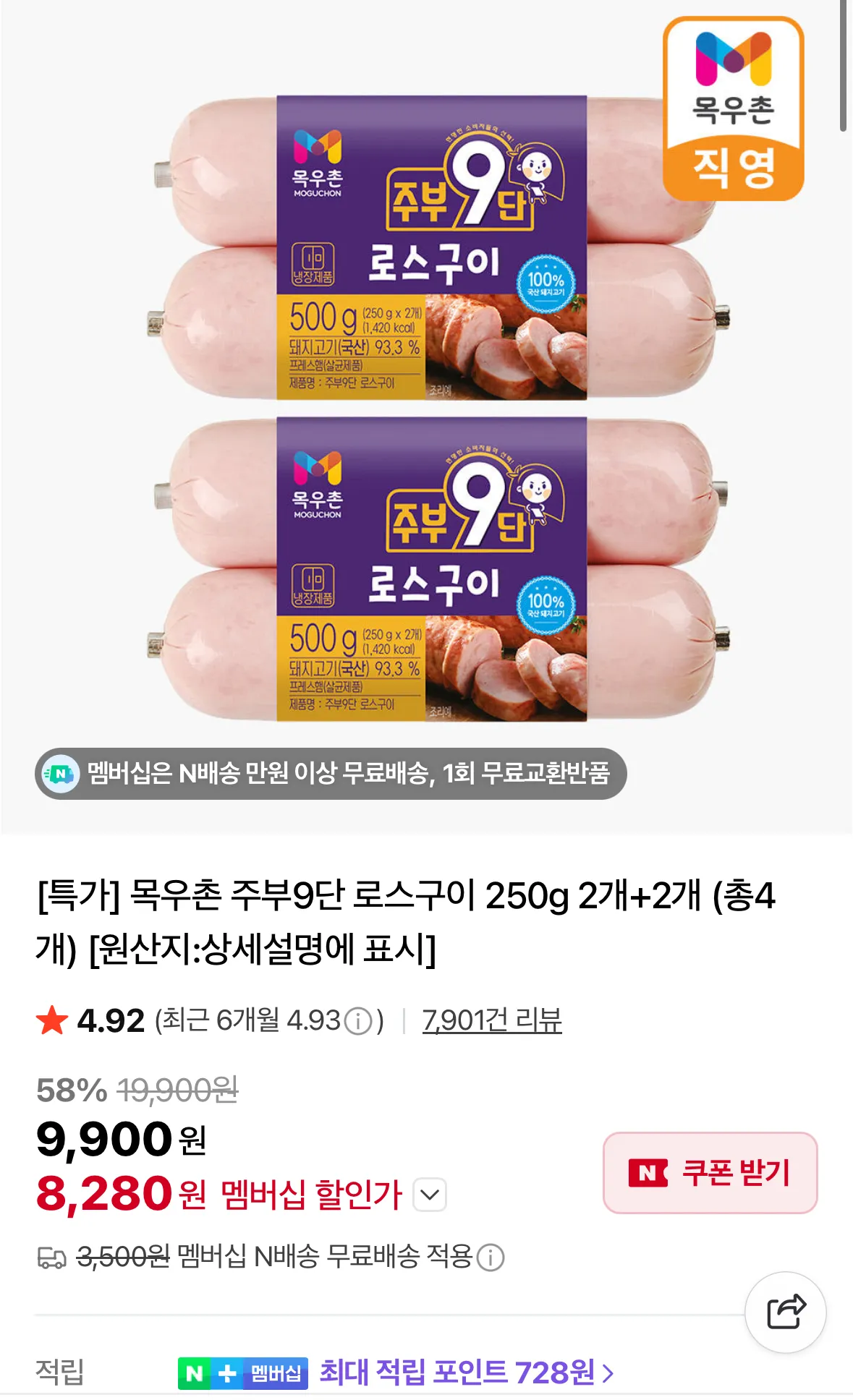853x1400 pixels.
Task: Open info icon for 멤버십 N배송 무료배송
Action: 491,1258
